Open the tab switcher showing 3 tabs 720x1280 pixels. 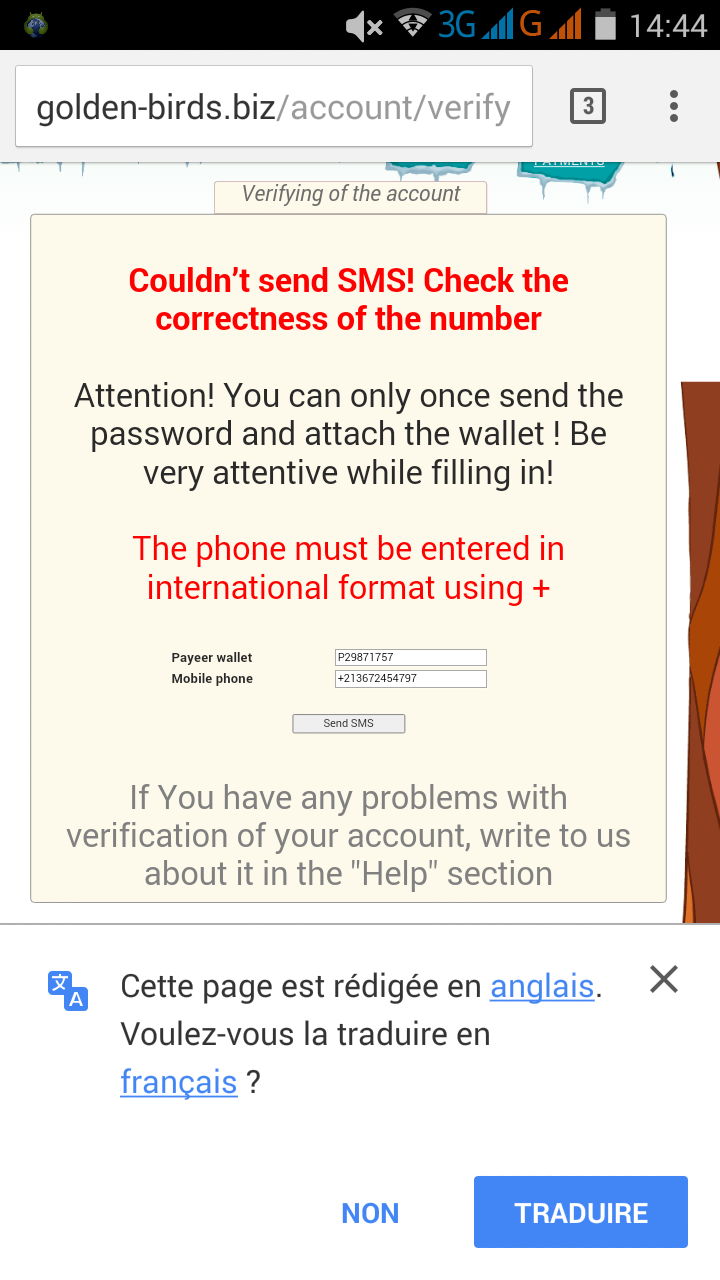(x=588, y=106)
